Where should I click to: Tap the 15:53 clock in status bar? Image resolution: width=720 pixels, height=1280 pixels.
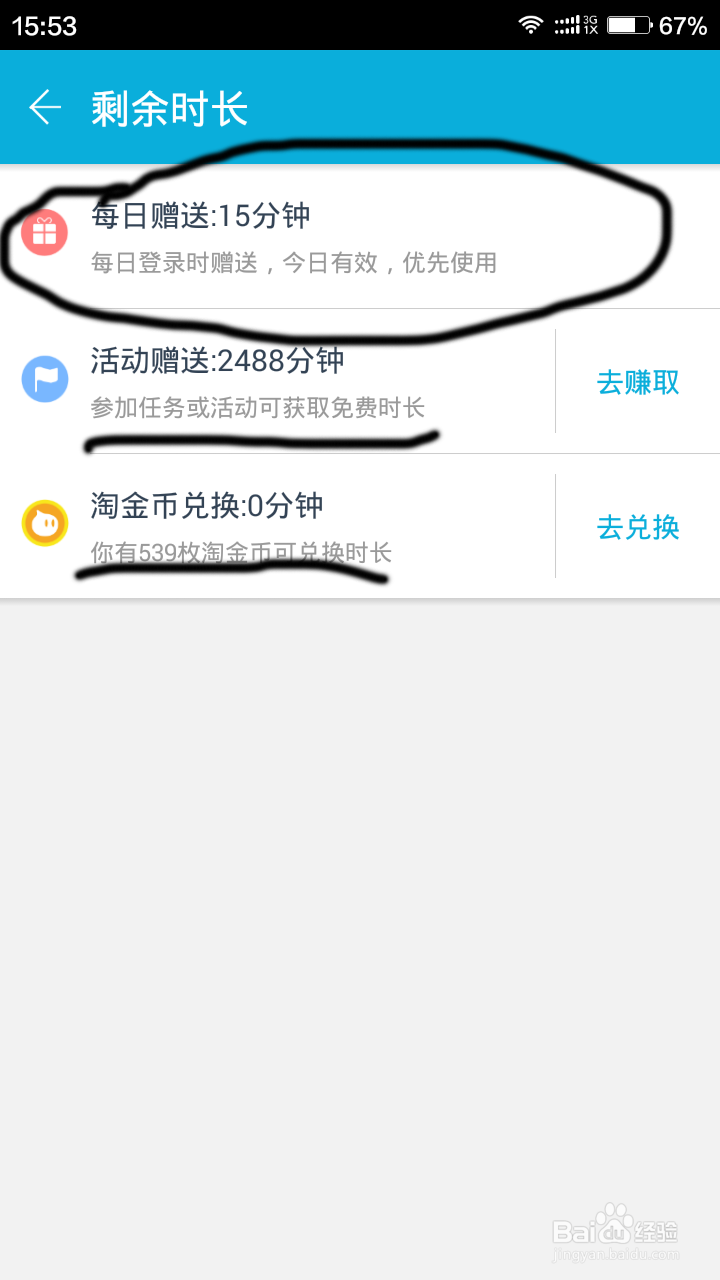[42, 24]
